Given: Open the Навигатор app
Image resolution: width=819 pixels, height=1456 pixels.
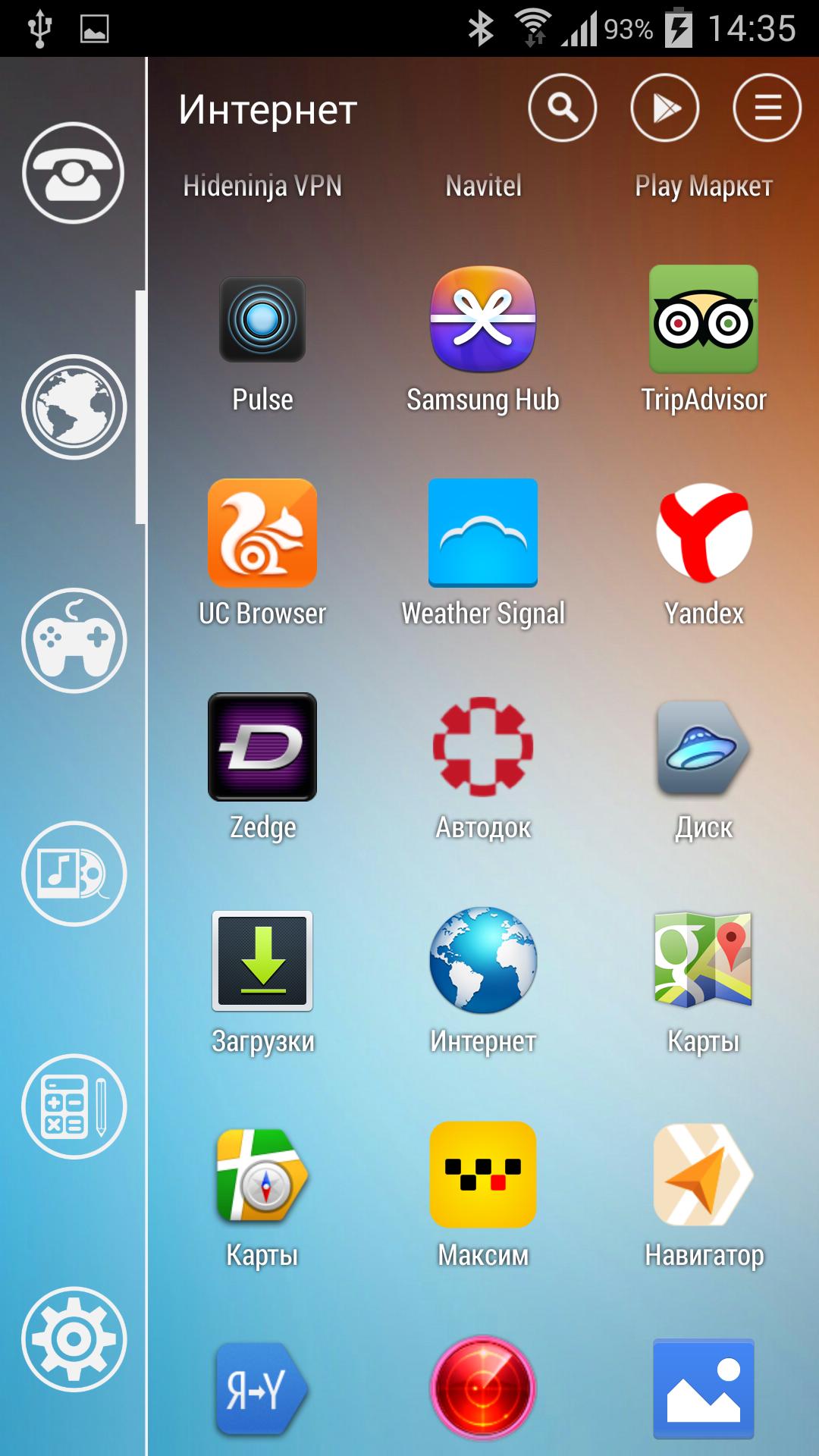Looking at the screenshot, I should click(704, 1175).
